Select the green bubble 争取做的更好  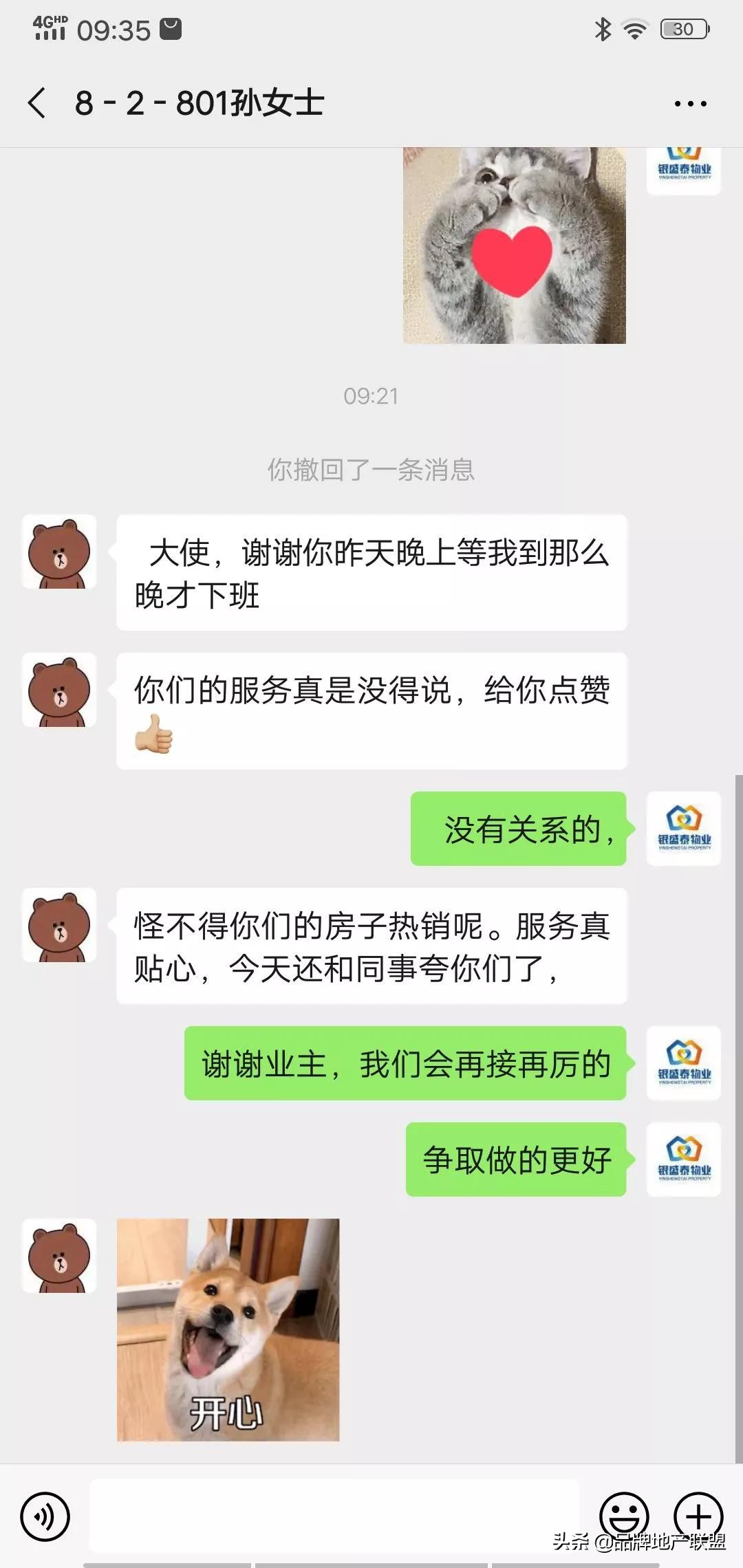(517, 1159)
